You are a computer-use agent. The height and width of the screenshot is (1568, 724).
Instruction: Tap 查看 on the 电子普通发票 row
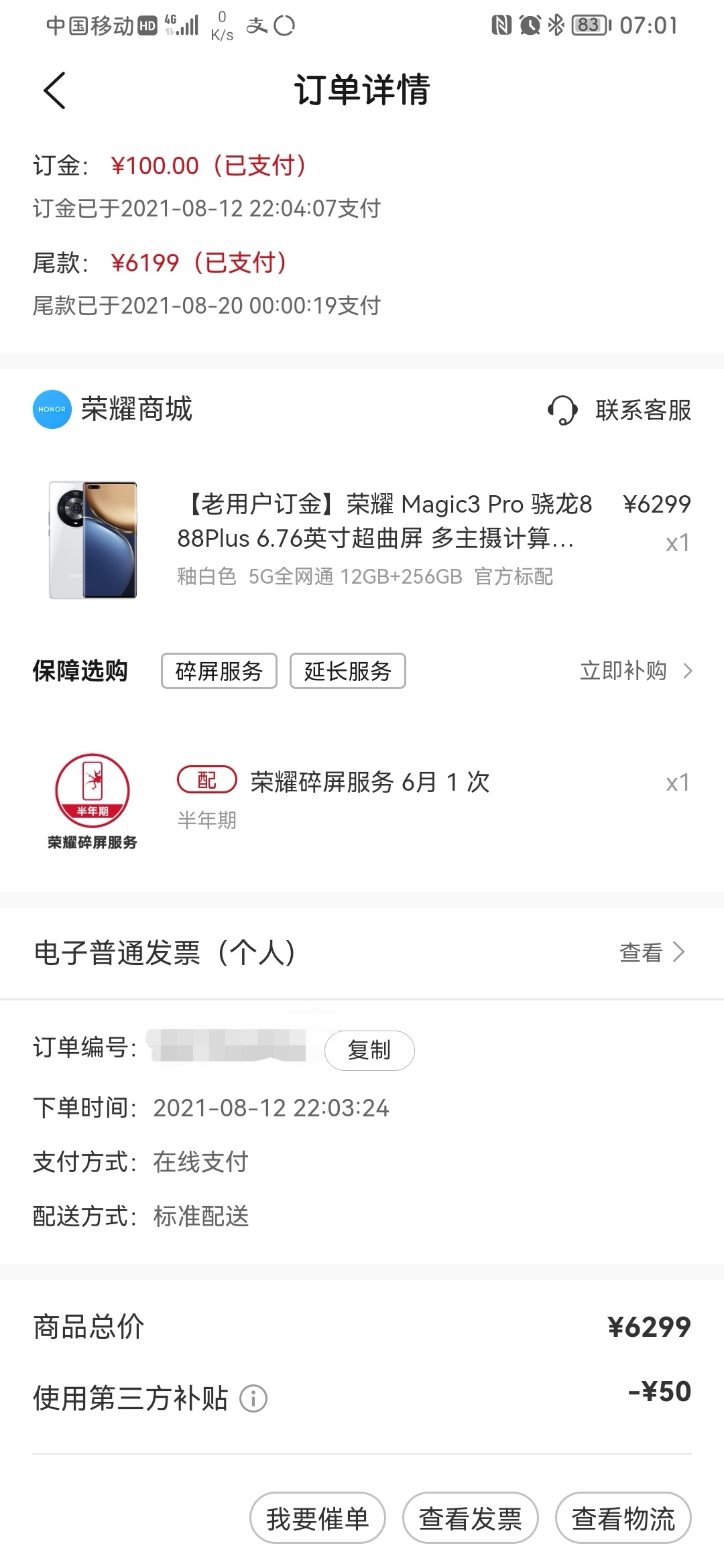[x=652, y=952]
